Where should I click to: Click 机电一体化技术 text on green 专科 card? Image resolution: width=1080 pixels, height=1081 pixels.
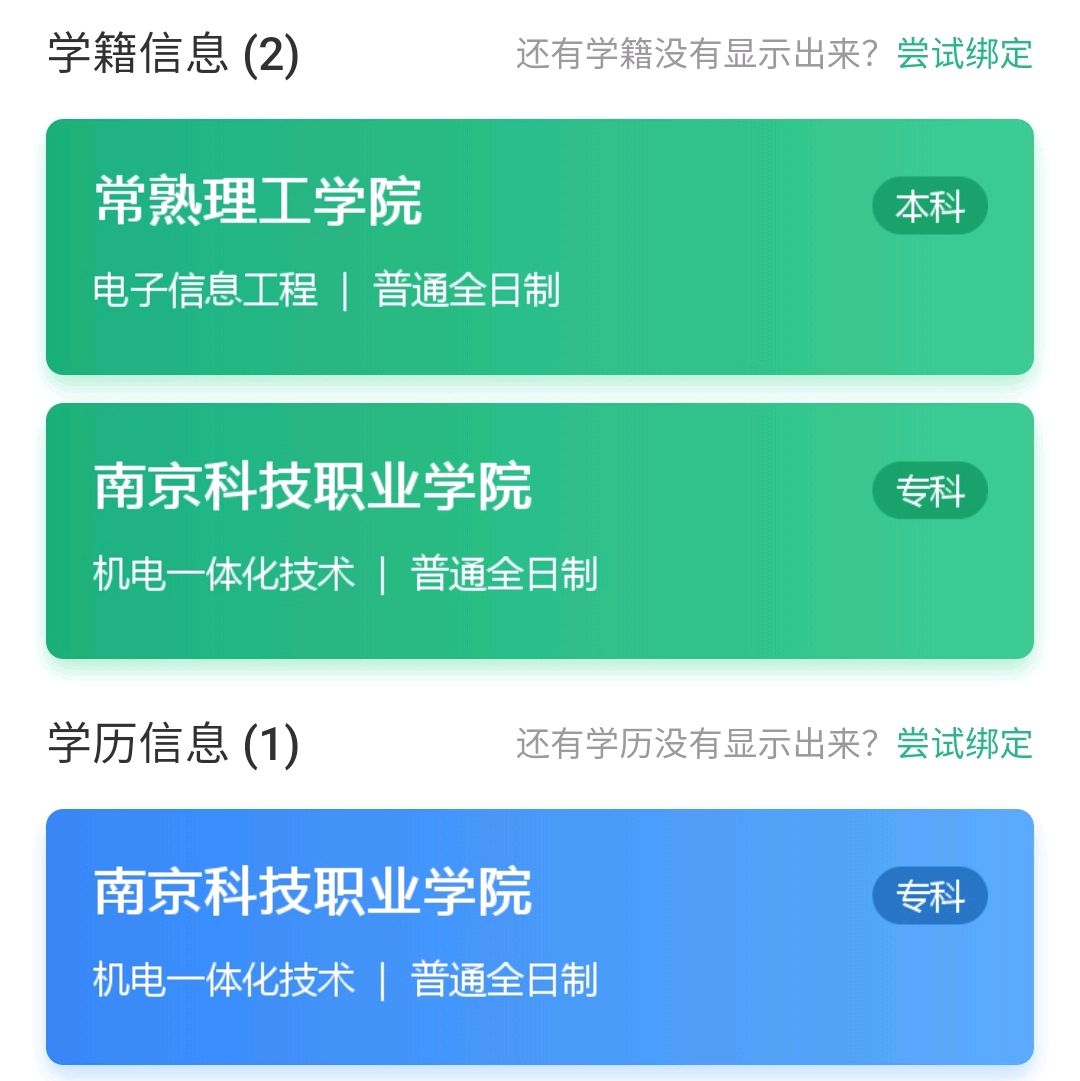pos(222,574)
